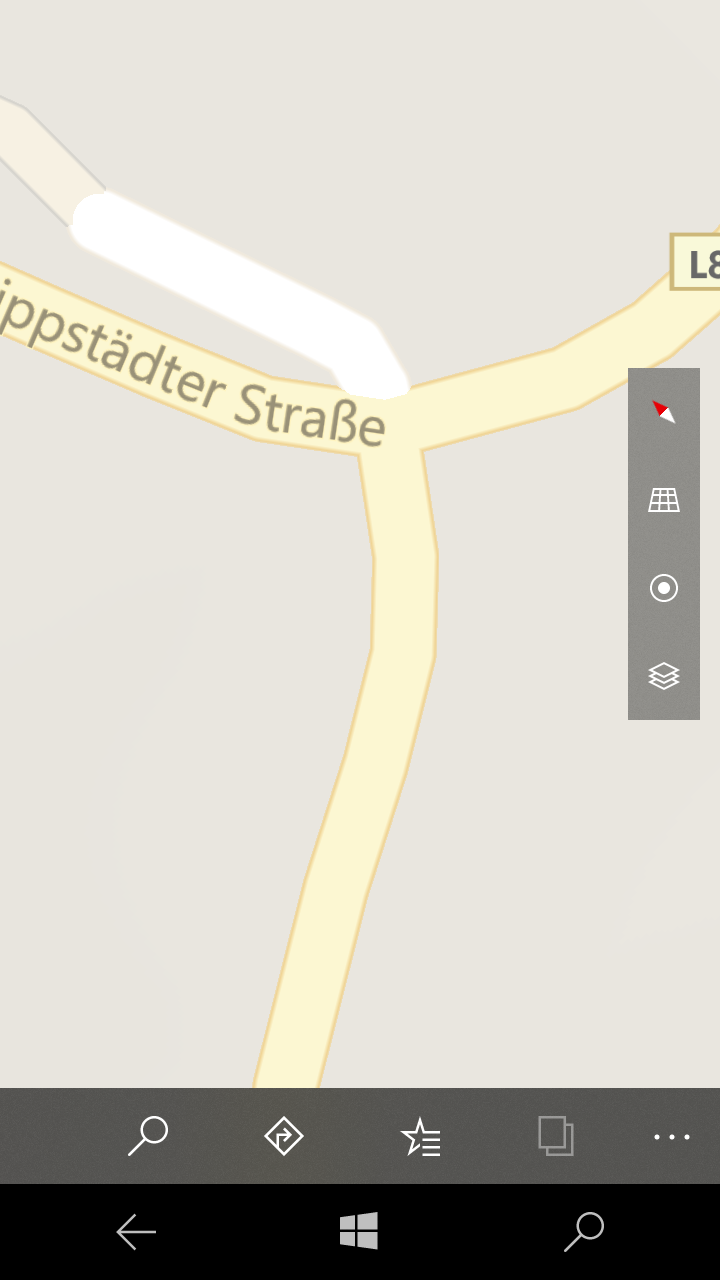Tap the compass to rotate map north
Screen dimensions: 720x1280
(664, 412)
